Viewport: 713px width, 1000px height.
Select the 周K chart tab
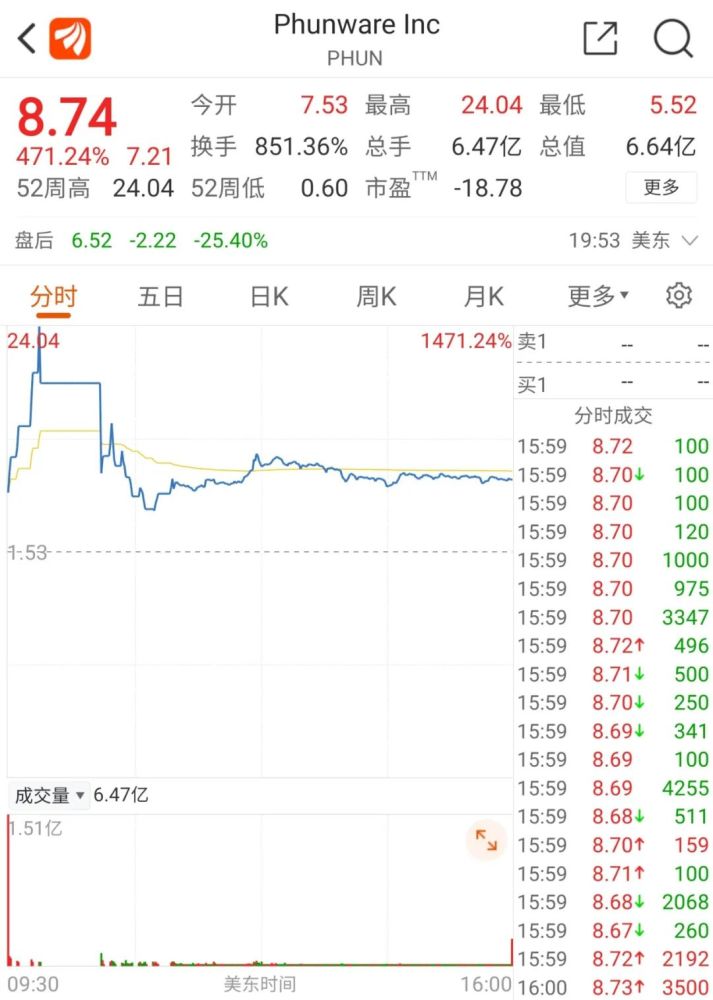click(376, 296)
